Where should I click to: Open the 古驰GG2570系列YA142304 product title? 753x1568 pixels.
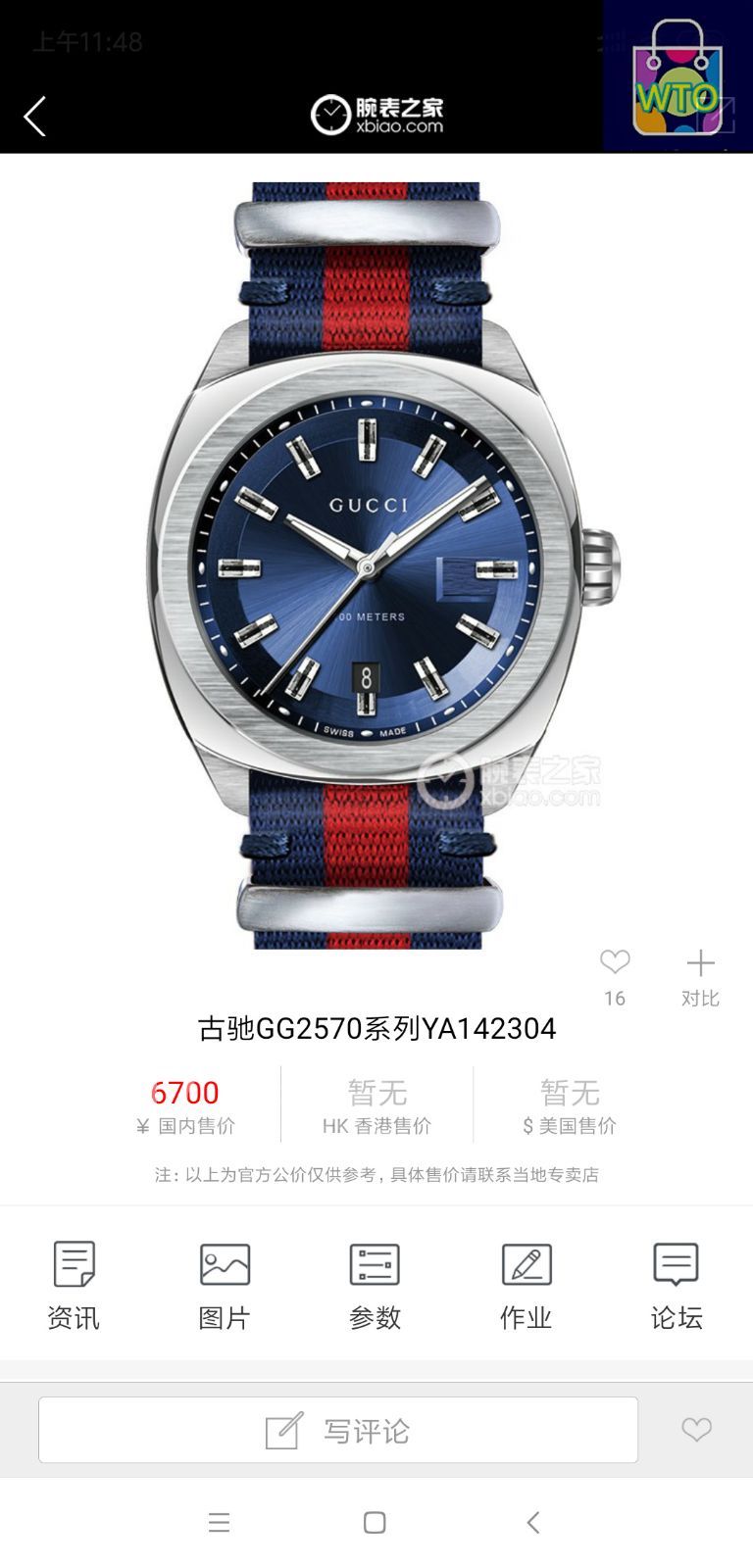376,1030
